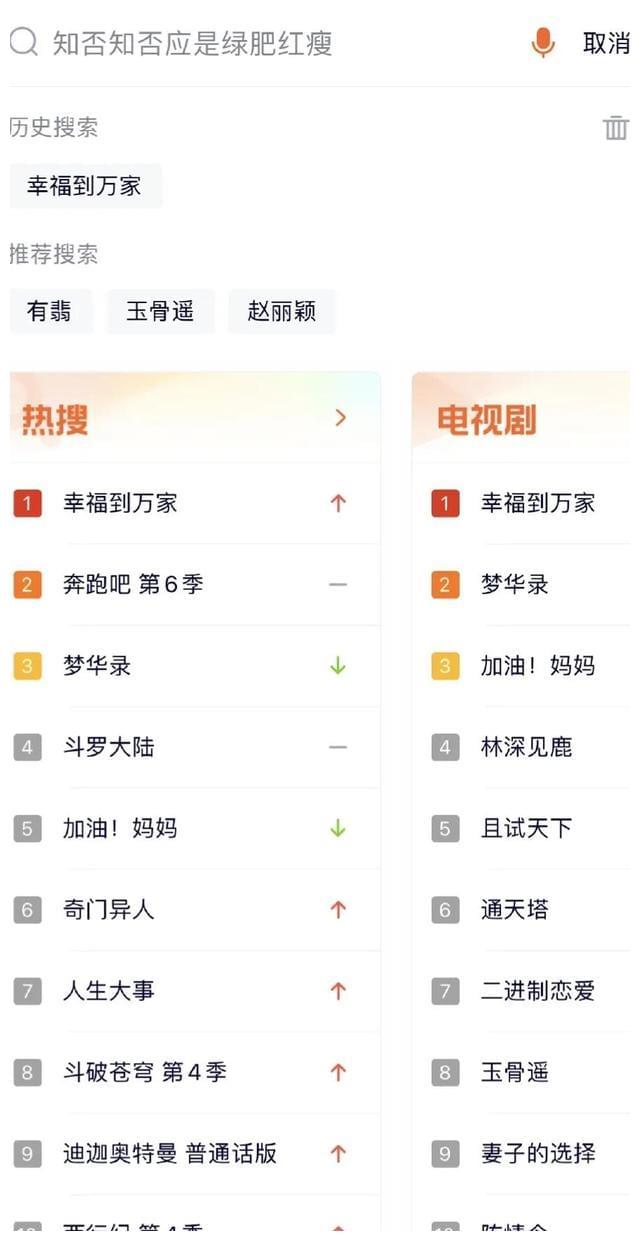Image resolution: width=640 pixels, height=1241 pixels.
Task: Select the 玉骨遥 recommended search chip
Action: click(160, 311)
